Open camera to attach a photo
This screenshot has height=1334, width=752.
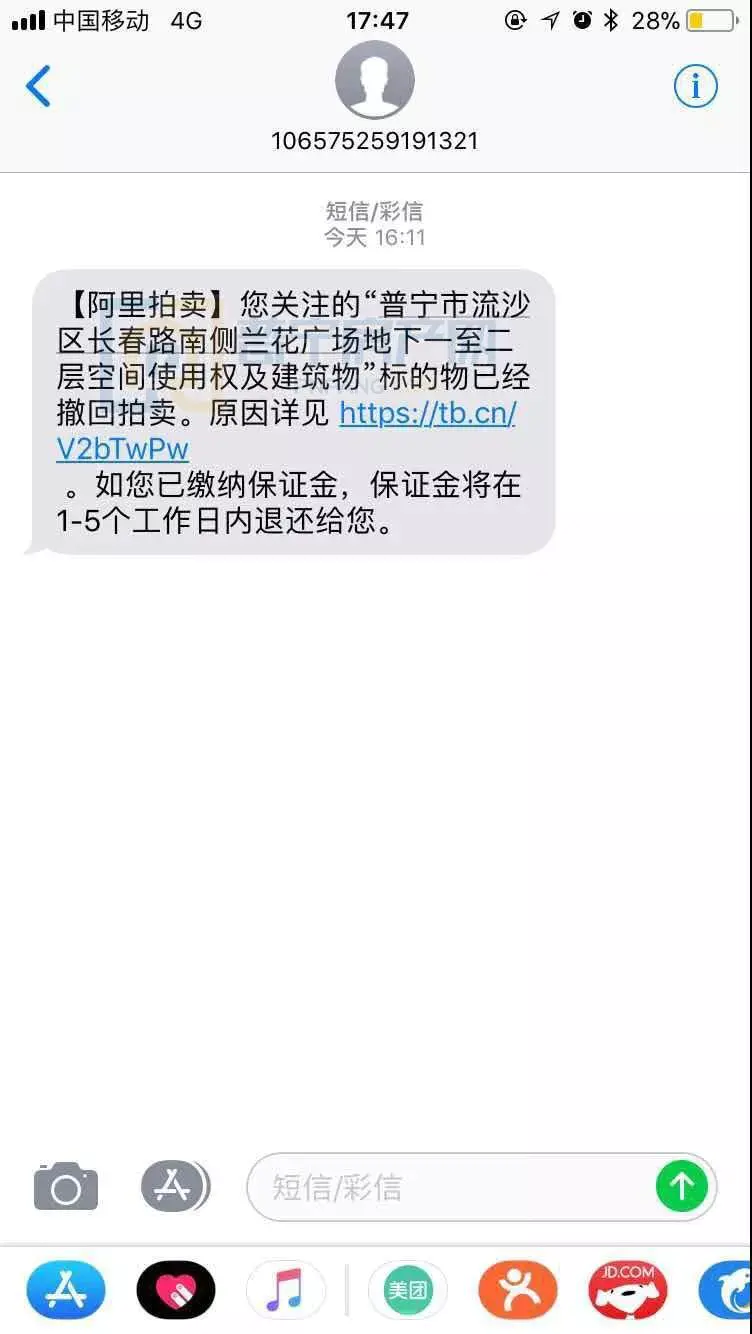[x=66, y=1187]
